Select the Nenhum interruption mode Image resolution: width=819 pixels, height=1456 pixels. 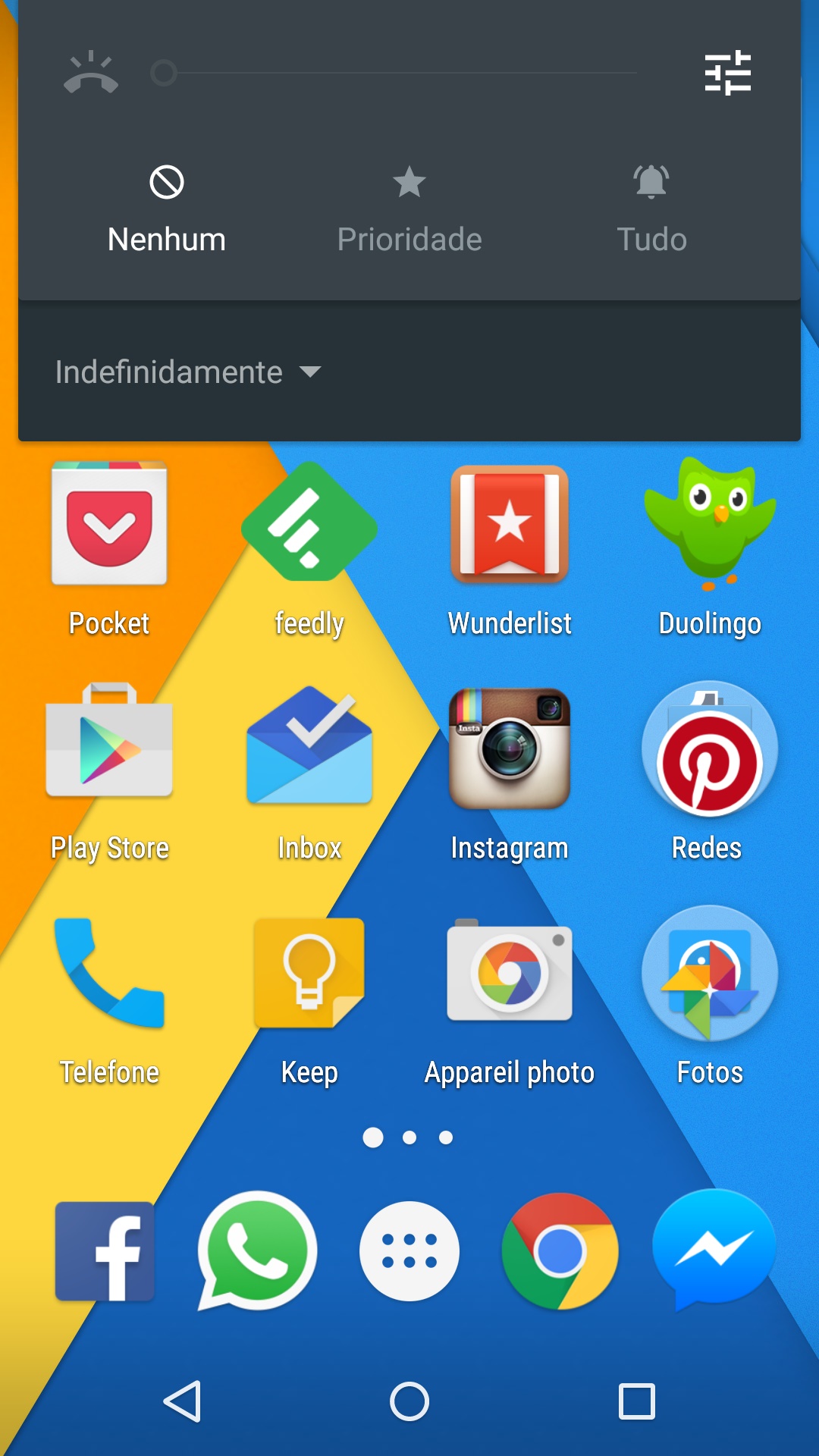(167, 210)
